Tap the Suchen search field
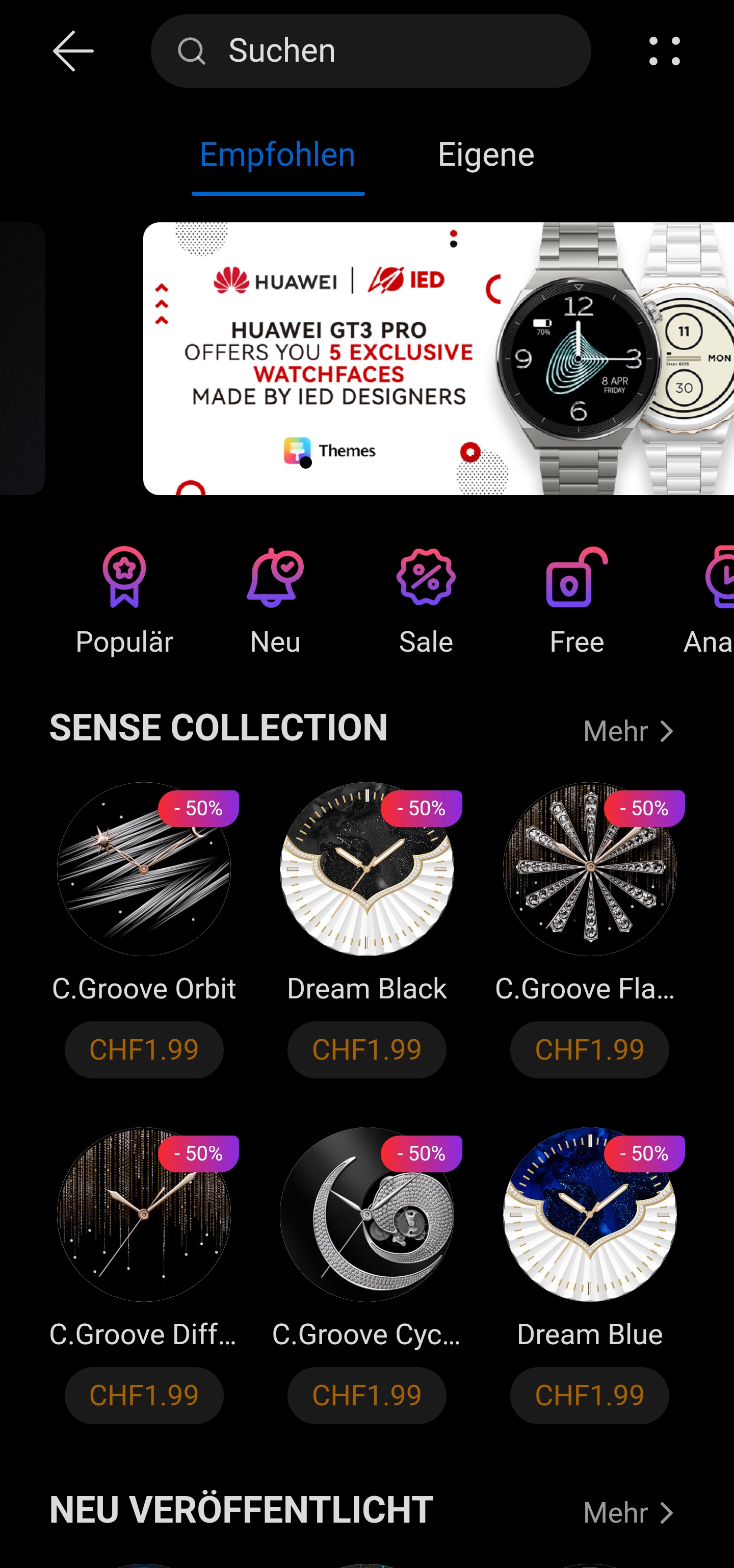734x1568 pixels. (370, 51)
